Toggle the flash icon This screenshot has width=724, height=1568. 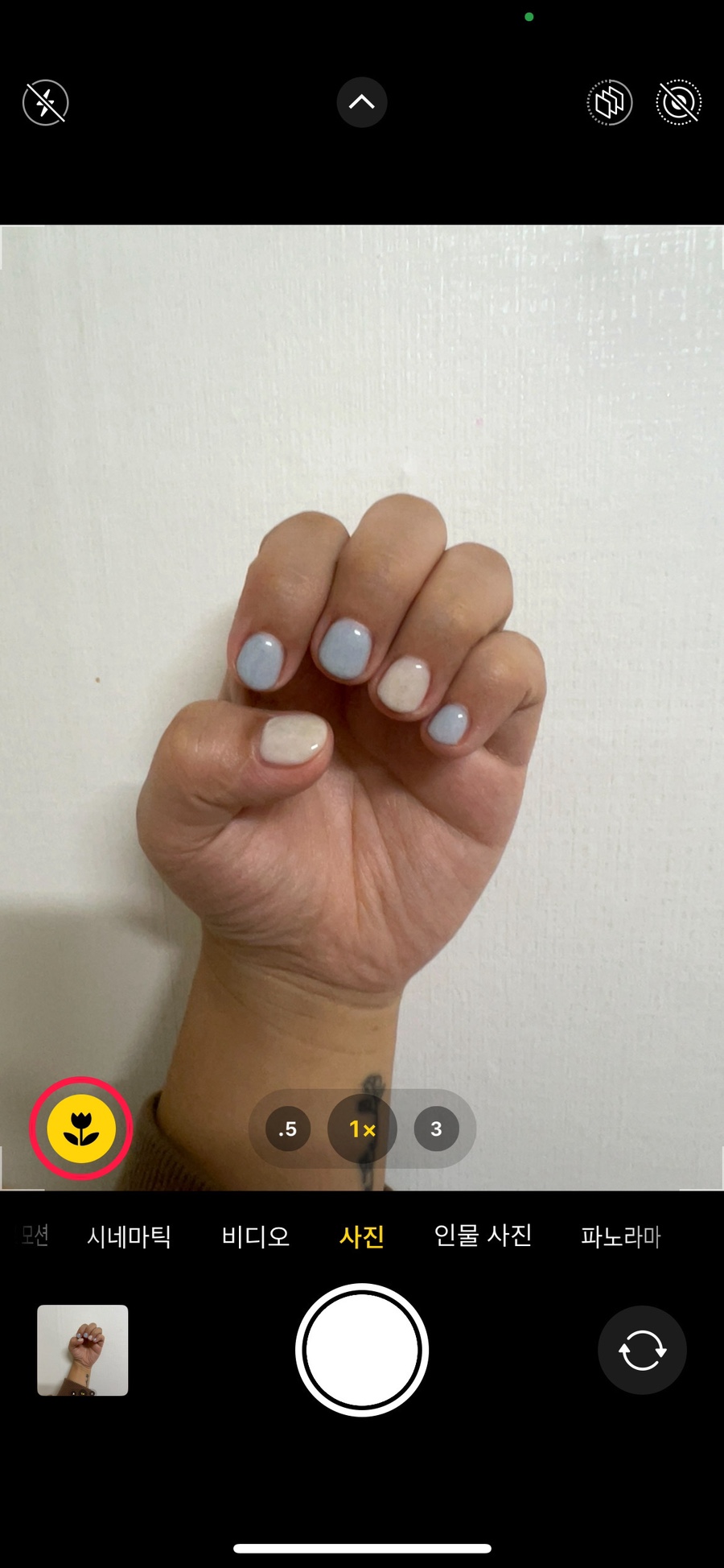click(x=46, y=102)
